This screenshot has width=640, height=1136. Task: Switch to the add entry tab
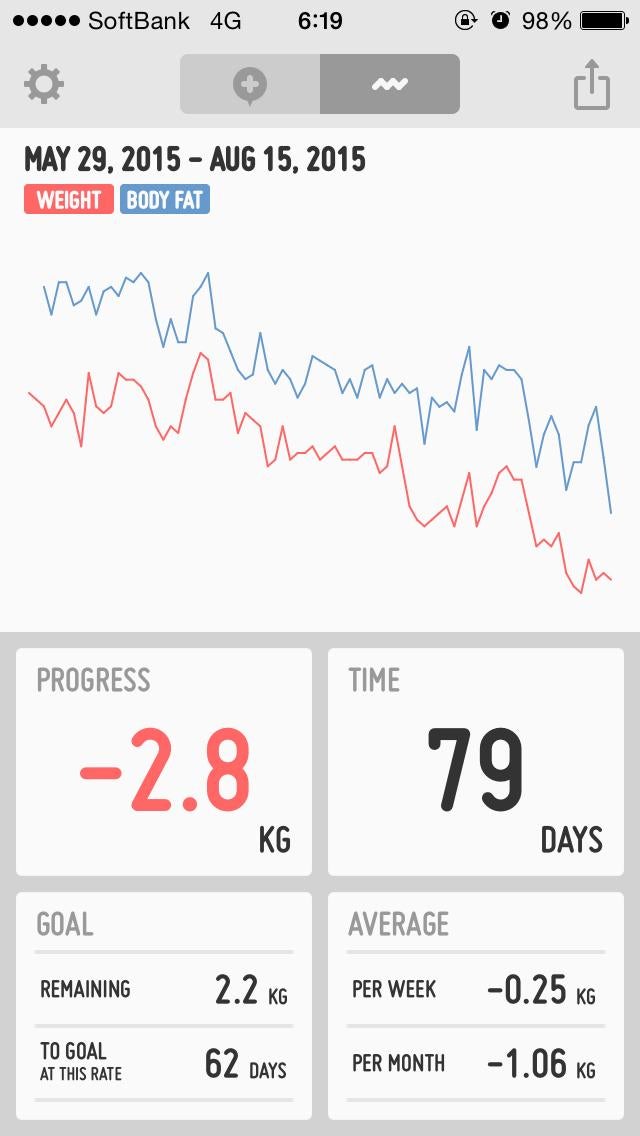click(250, 85)
